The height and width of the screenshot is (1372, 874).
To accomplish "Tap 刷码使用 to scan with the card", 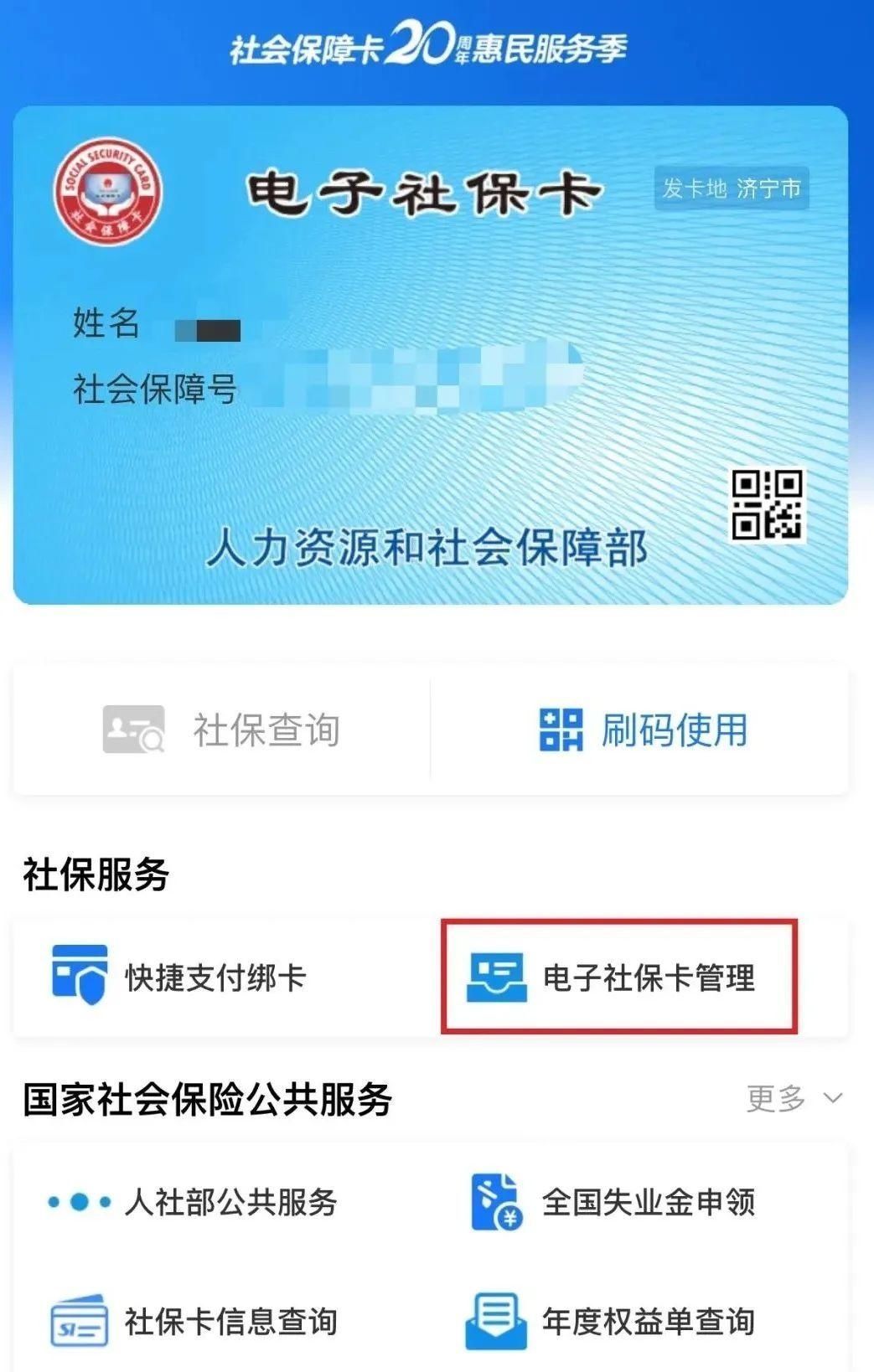I will (x=643, y=730).
